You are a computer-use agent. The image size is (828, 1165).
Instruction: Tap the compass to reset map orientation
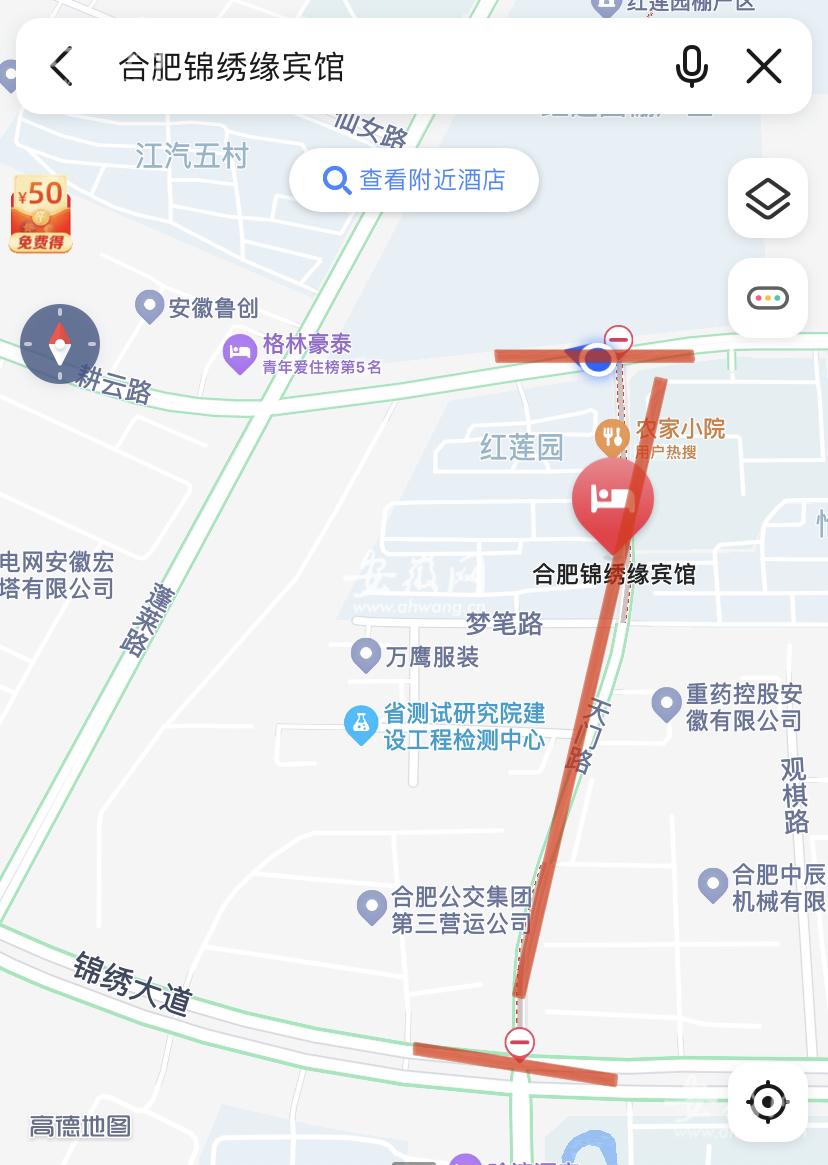[60, 344]
